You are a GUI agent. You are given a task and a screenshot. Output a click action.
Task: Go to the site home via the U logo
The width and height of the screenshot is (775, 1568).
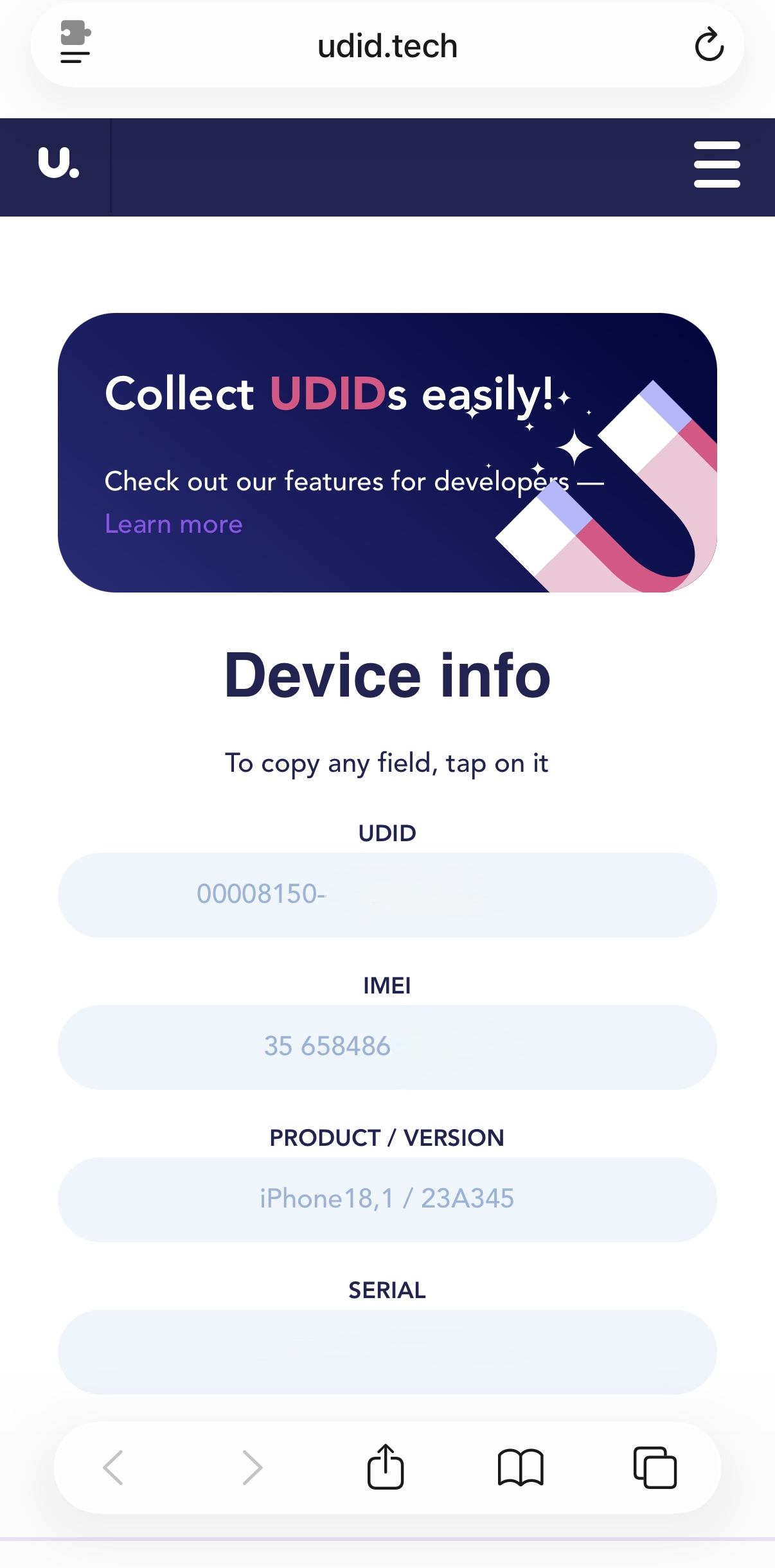click(x=58, y=163)
